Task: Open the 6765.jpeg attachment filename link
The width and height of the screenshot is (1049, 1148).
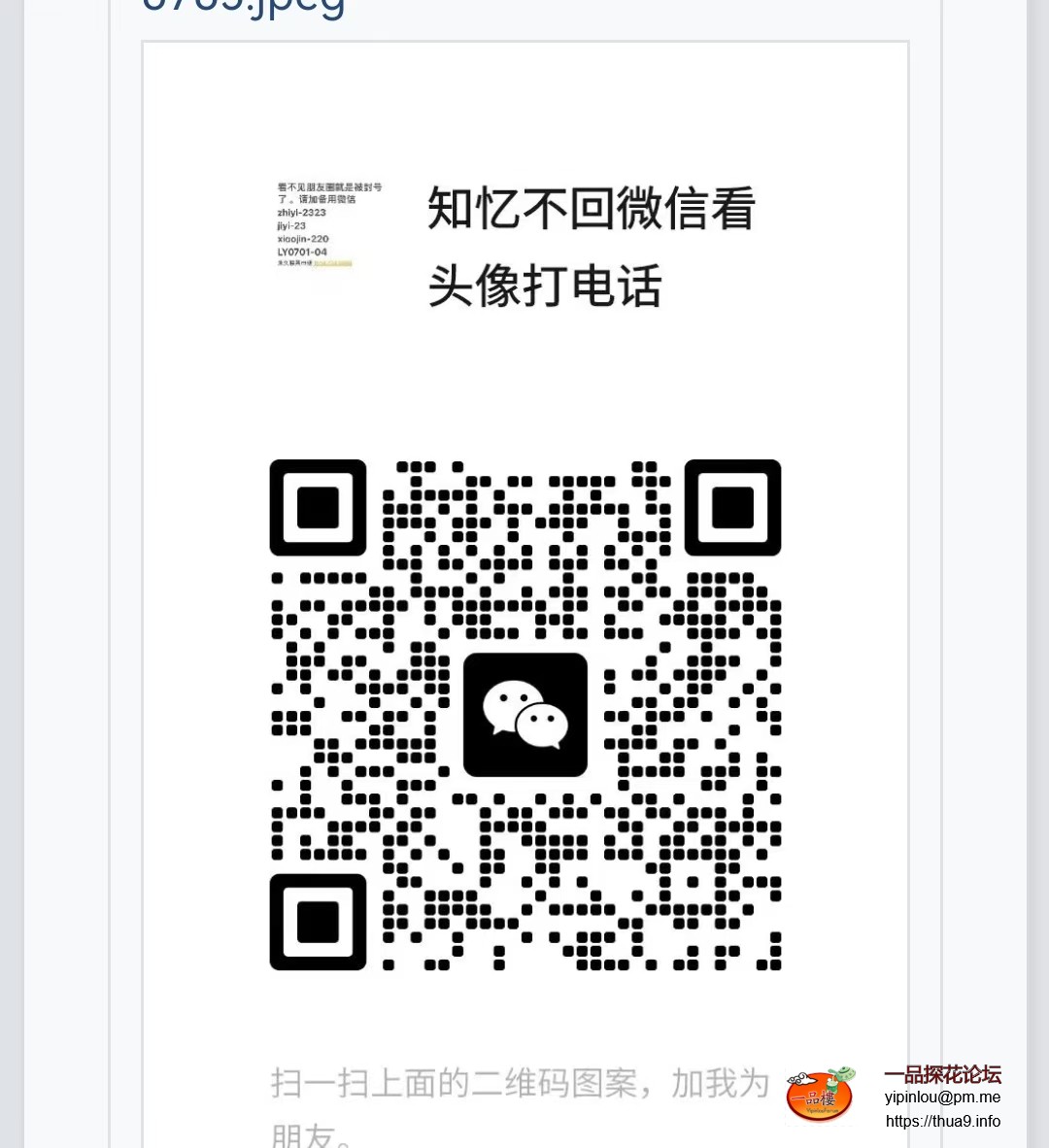Action: [x=243, y=8]
